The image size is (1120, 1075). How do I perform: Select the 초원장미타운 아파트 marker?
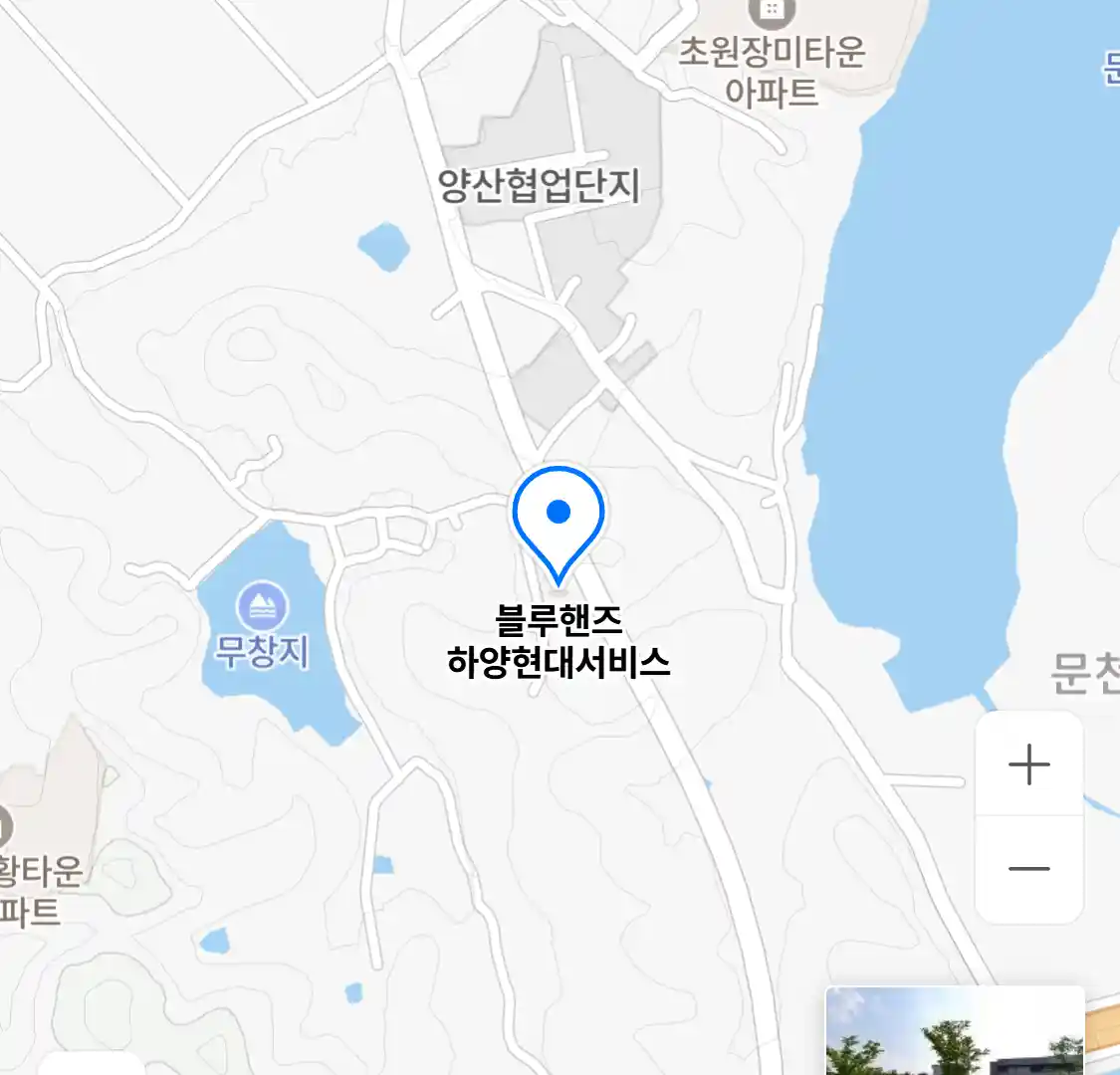pos(772,12)
